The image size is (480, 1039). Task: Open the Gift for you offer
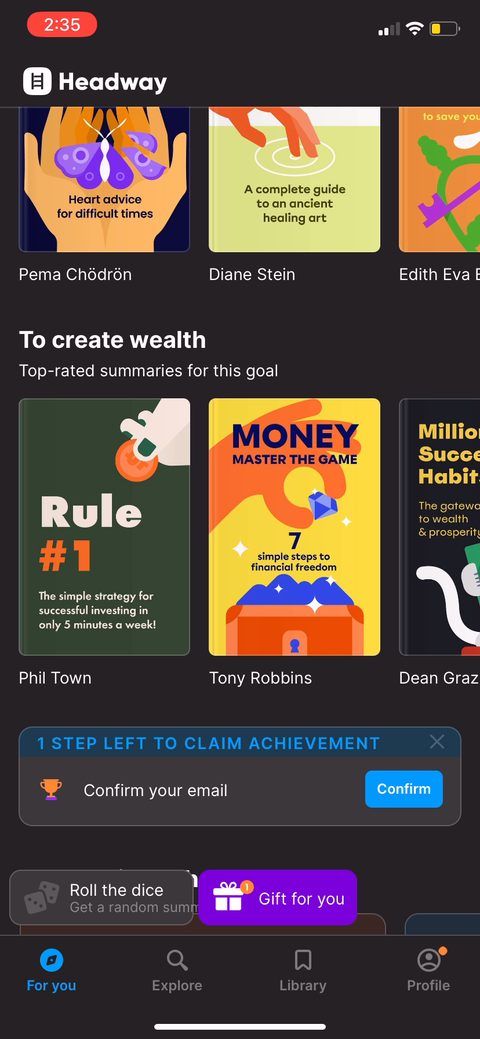pyautogui.click(x=277, y=897)
